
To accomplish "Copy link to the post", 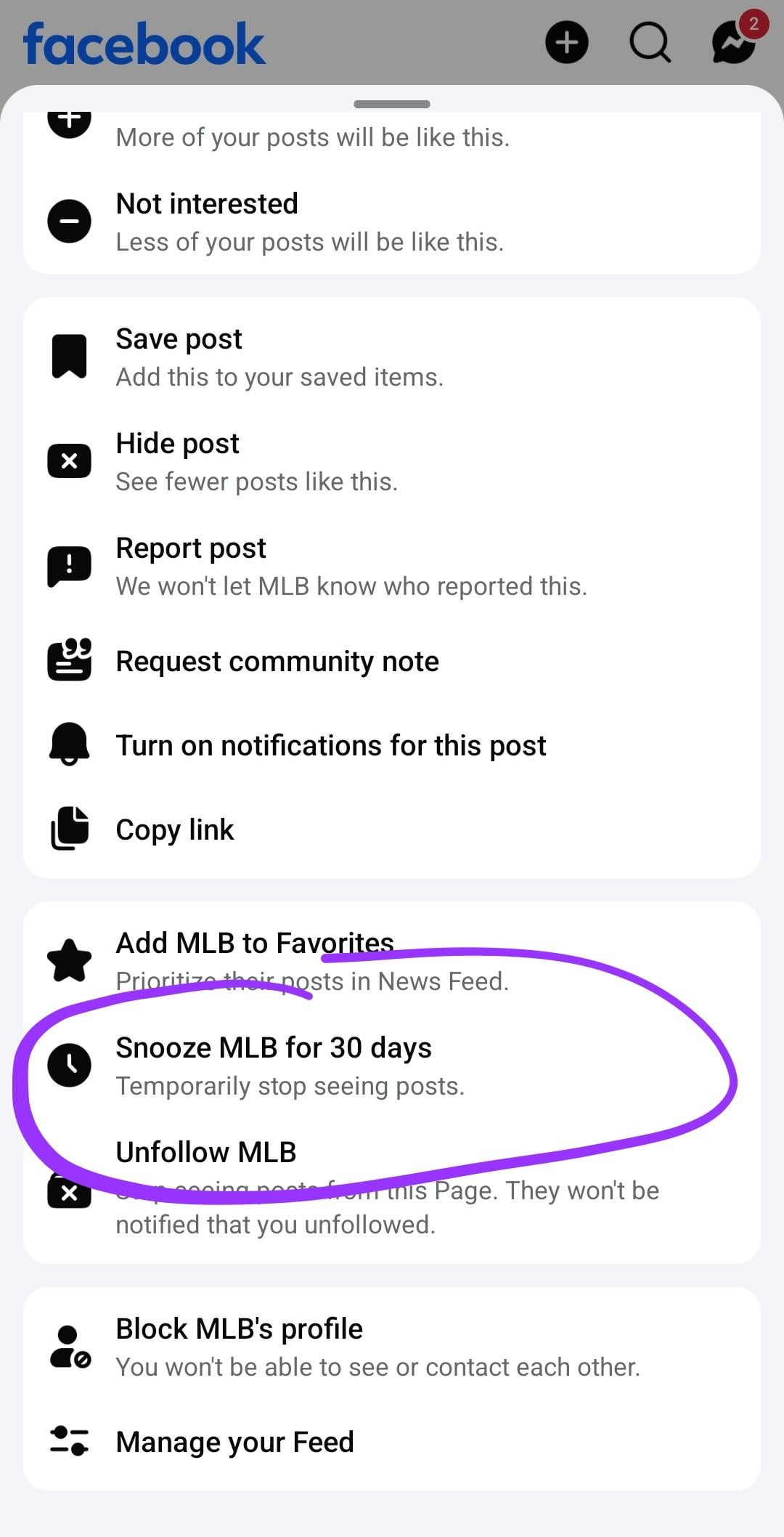I will pos(175,830).
